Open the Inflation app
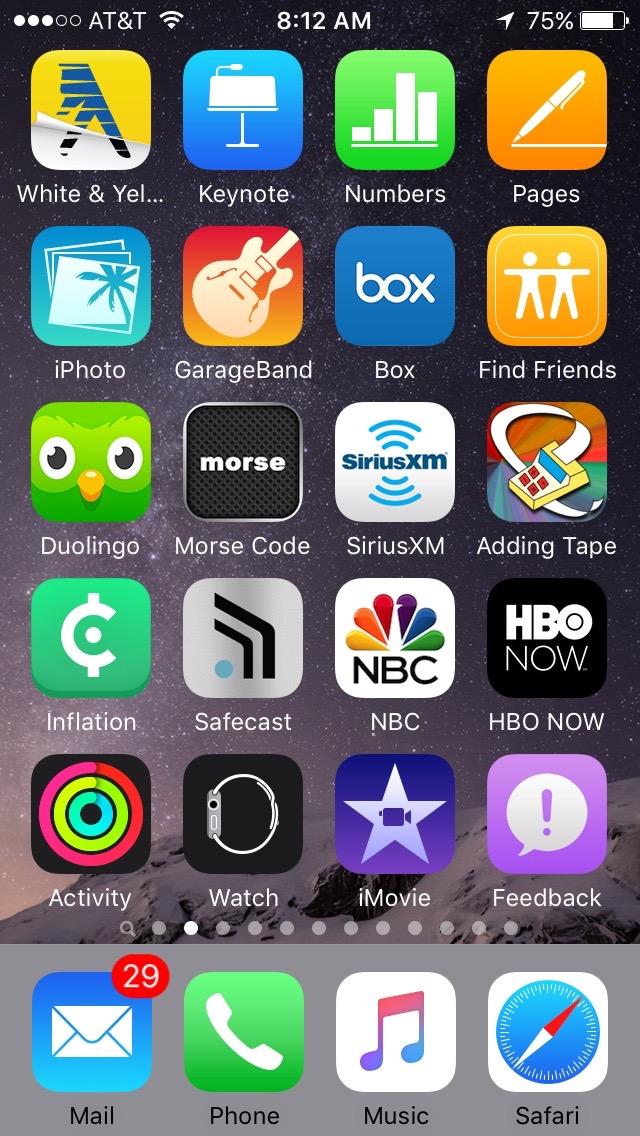This screenshot has width=640, height=1136. (x=91, y=638)
